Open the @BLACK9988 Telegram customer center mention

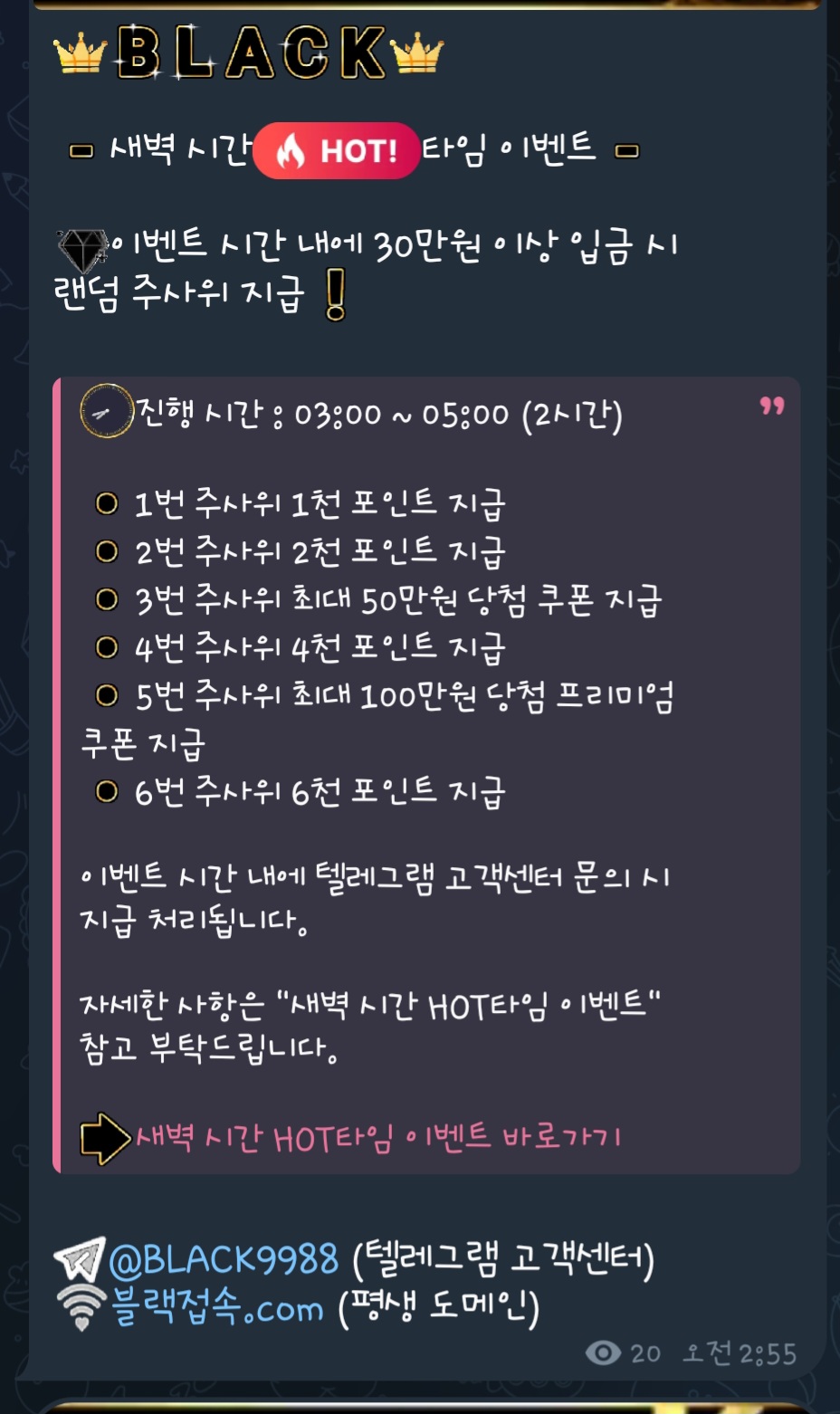tap(223, 1259)
